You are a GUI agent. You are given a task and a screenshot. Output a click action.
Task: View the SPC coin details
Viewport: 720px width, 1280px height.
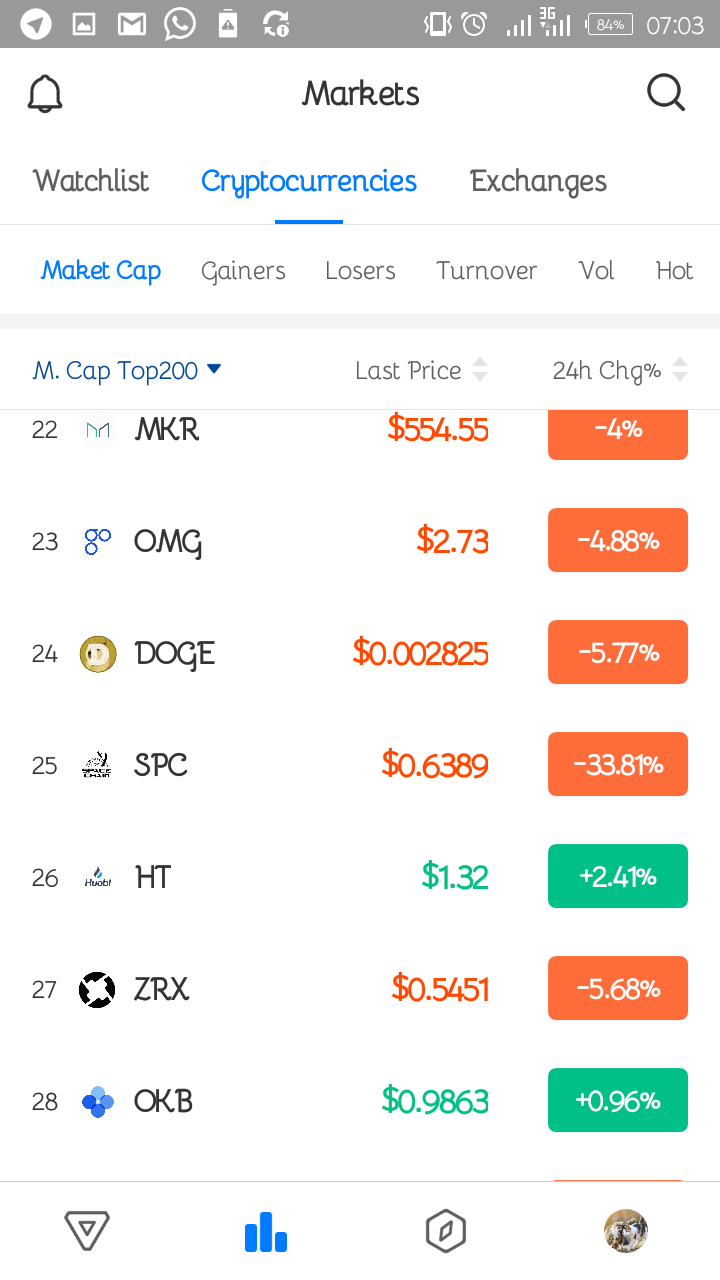click(161, 765)
